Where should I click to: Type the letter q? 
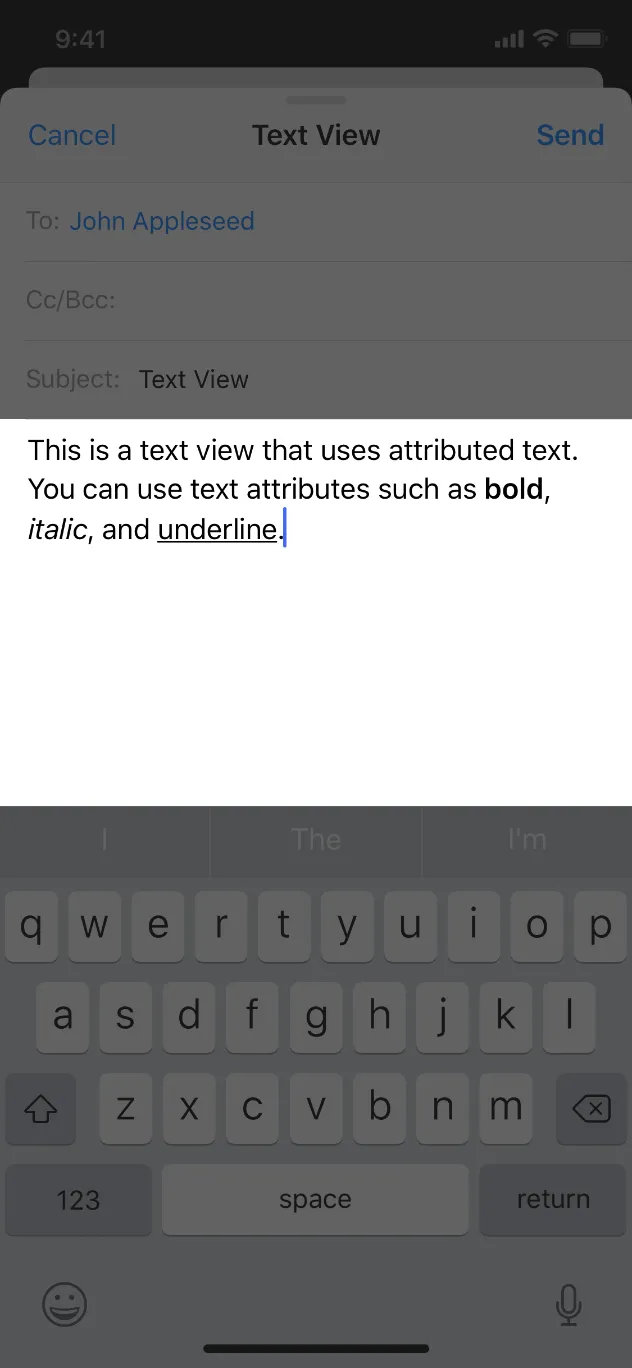coord(32,926)
